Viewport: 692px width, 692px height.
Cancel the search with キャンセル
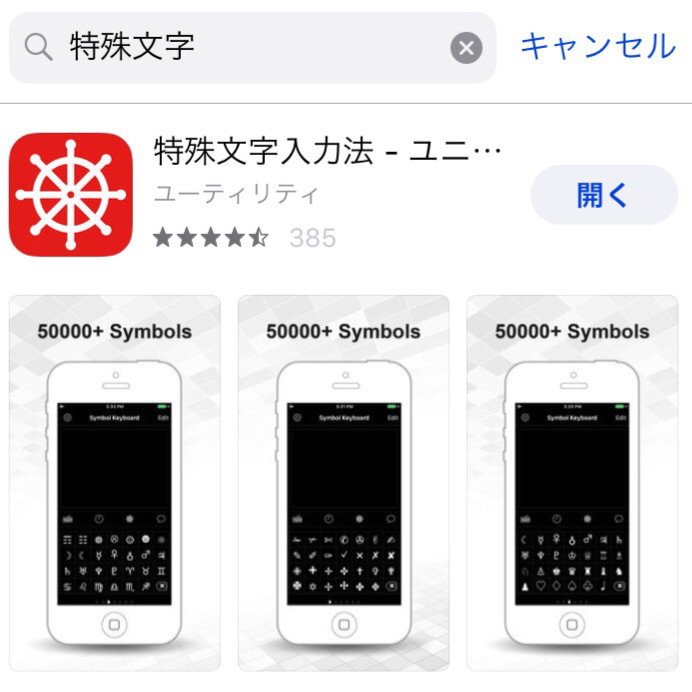pos(598,46)
